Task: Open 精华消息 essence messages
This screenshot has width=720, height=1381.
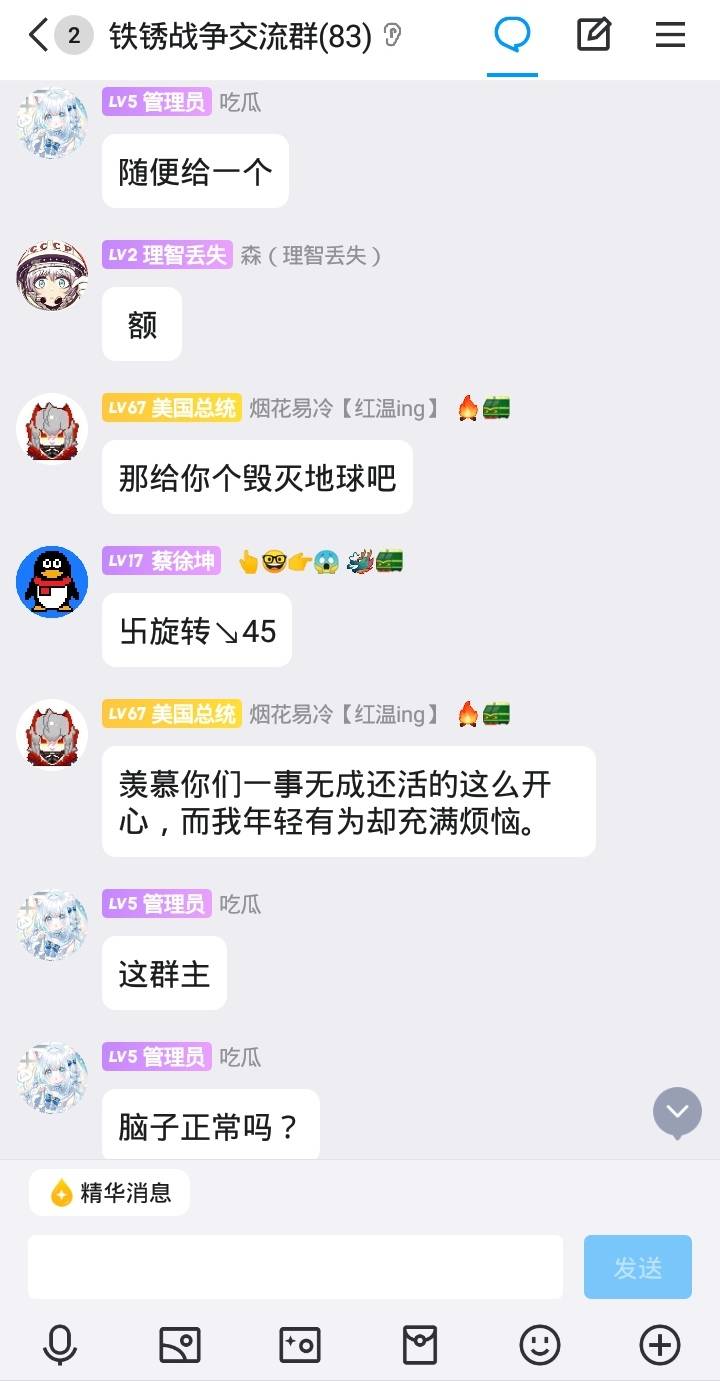Action: tap(109, 1192)
